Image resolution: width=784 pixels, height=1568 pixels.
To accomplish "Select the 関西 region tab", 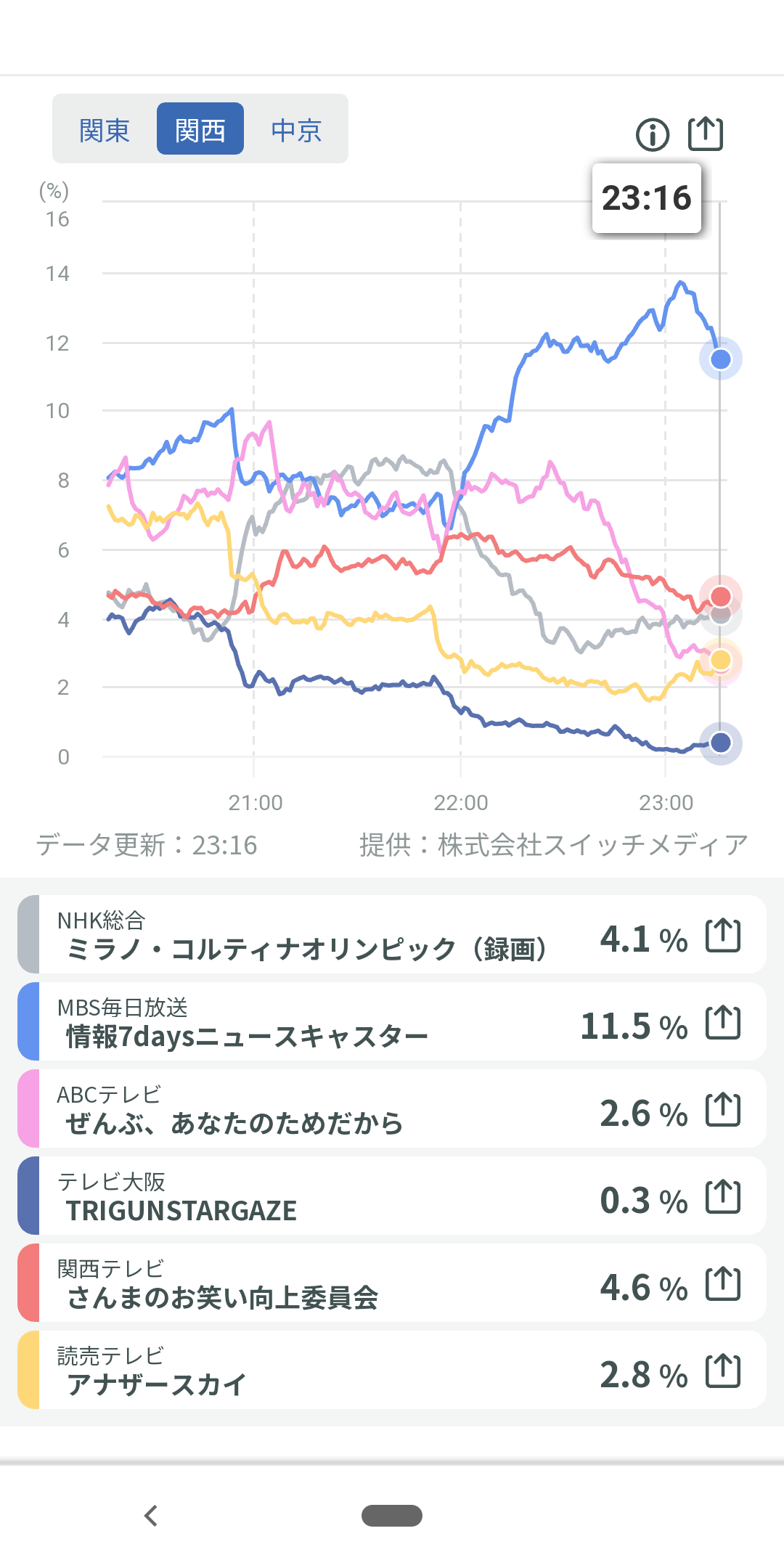I will click(x=200, y=130).
